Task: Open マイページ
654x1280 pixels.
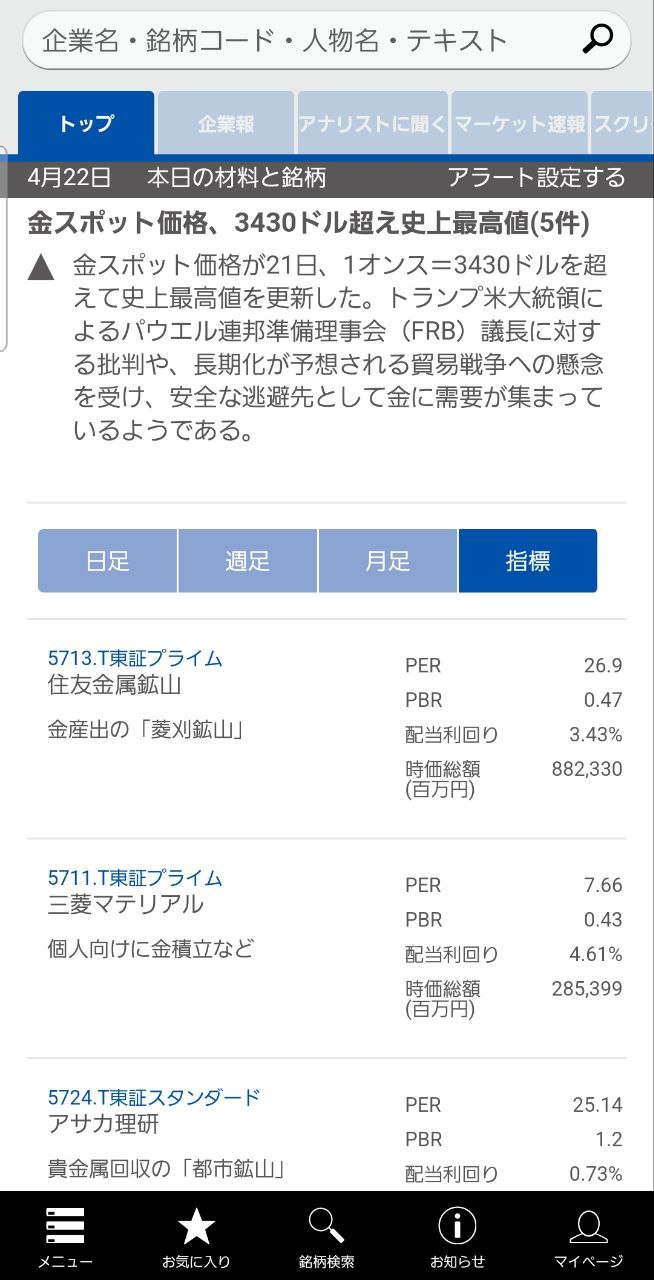Action: [x=588, y=1236]
